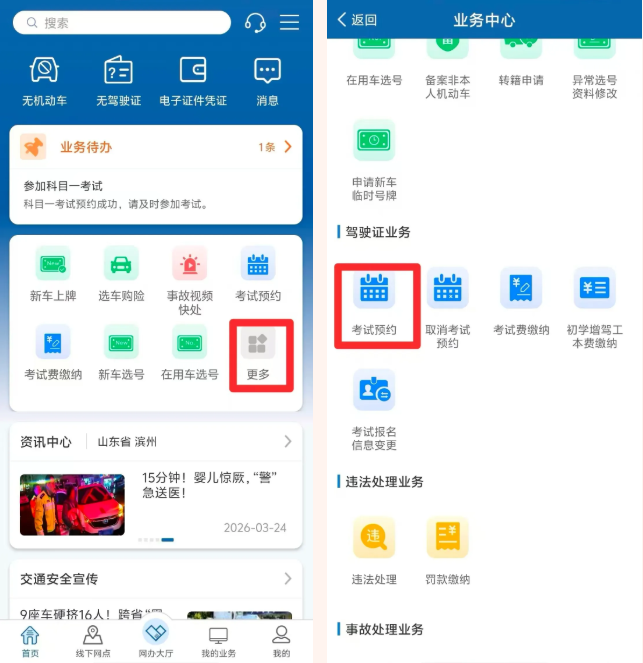The image size is (643, 663).
Task: Open the hamburger menu
Action: pyautogui.click(x=290, y=22)
